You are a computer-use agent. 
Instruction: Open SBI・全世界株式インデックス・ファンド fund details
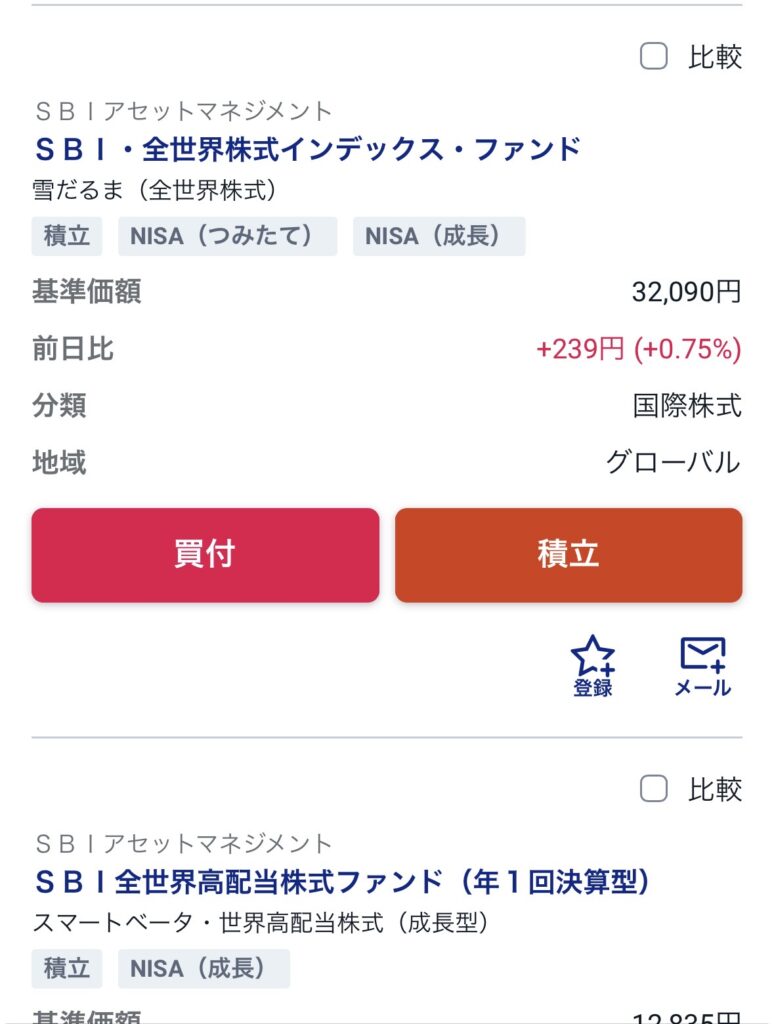click(x=307, y=149)
